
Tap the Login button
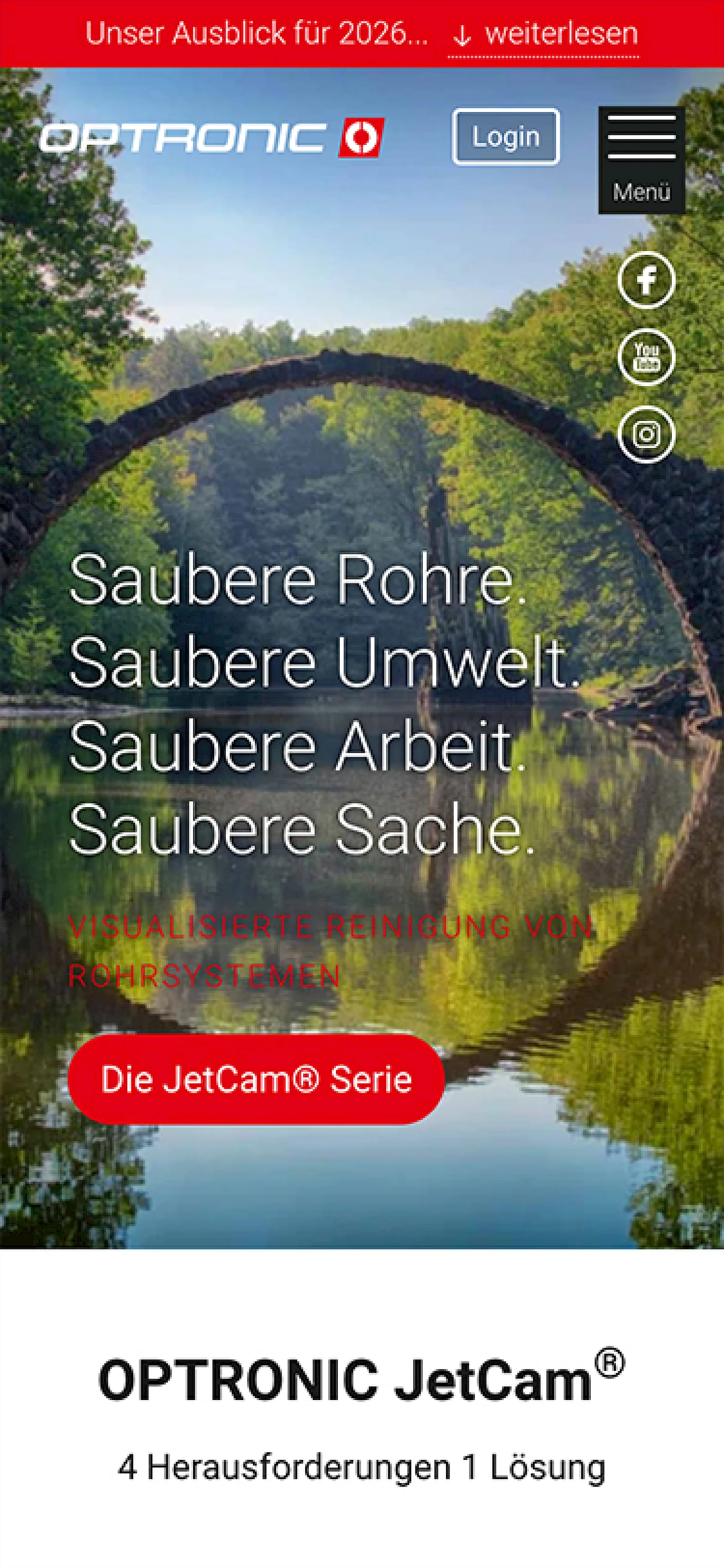click(506, 137)
